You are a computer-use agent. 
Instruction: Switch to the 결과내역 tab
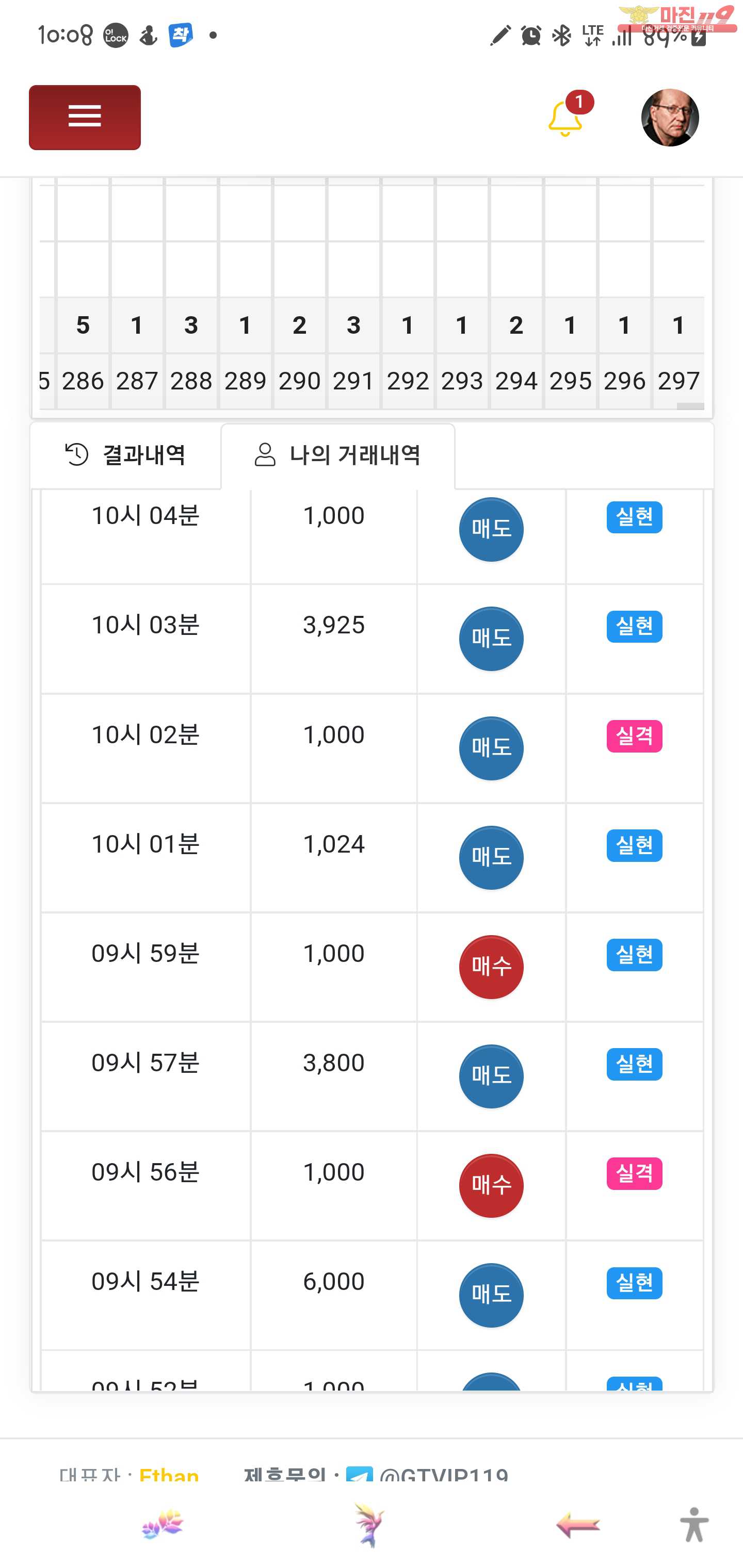pyautogui.click(x=125, y=455)
